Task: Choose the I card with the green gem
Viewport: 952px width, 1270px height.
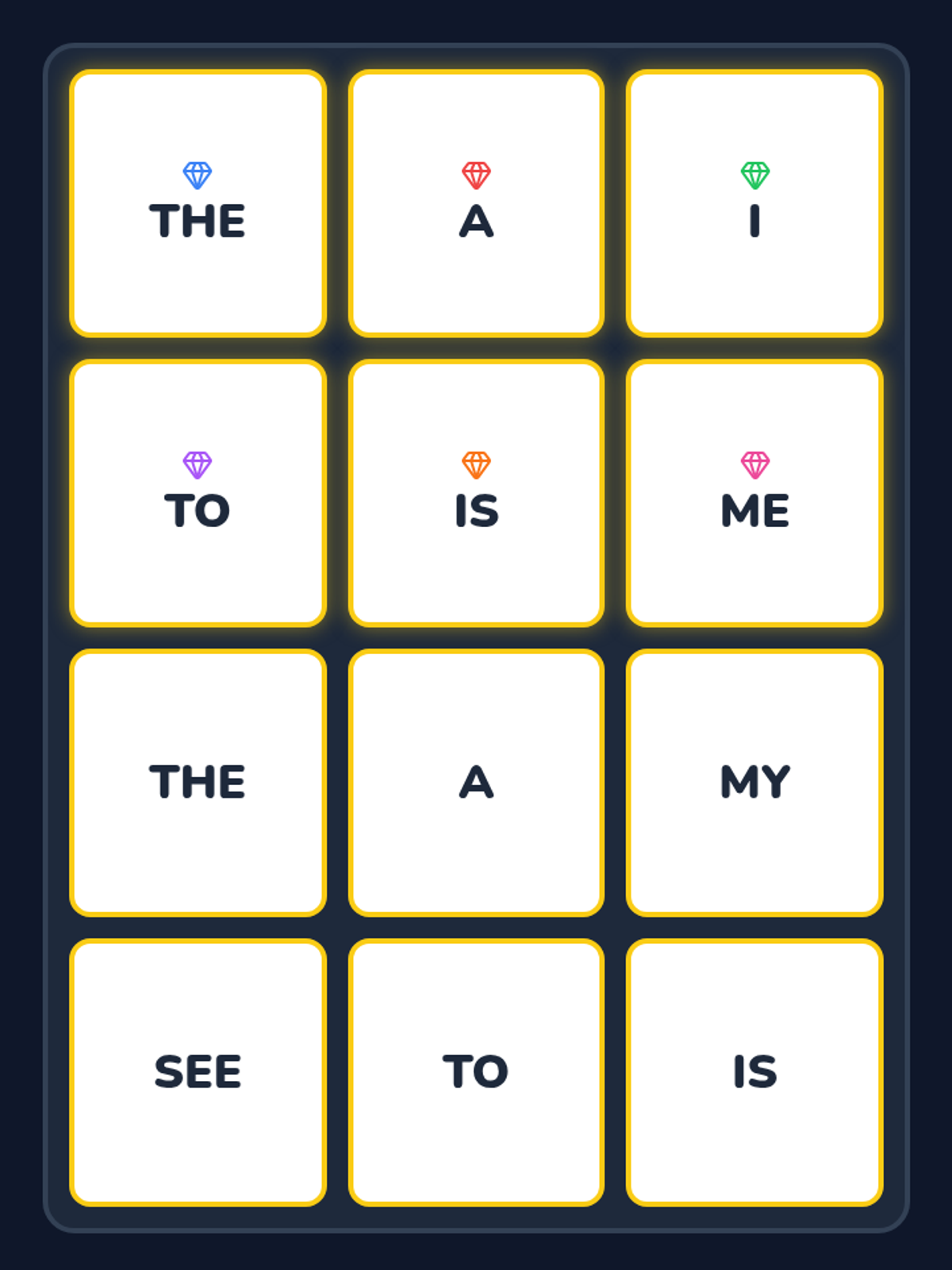Action: point(754,203)
